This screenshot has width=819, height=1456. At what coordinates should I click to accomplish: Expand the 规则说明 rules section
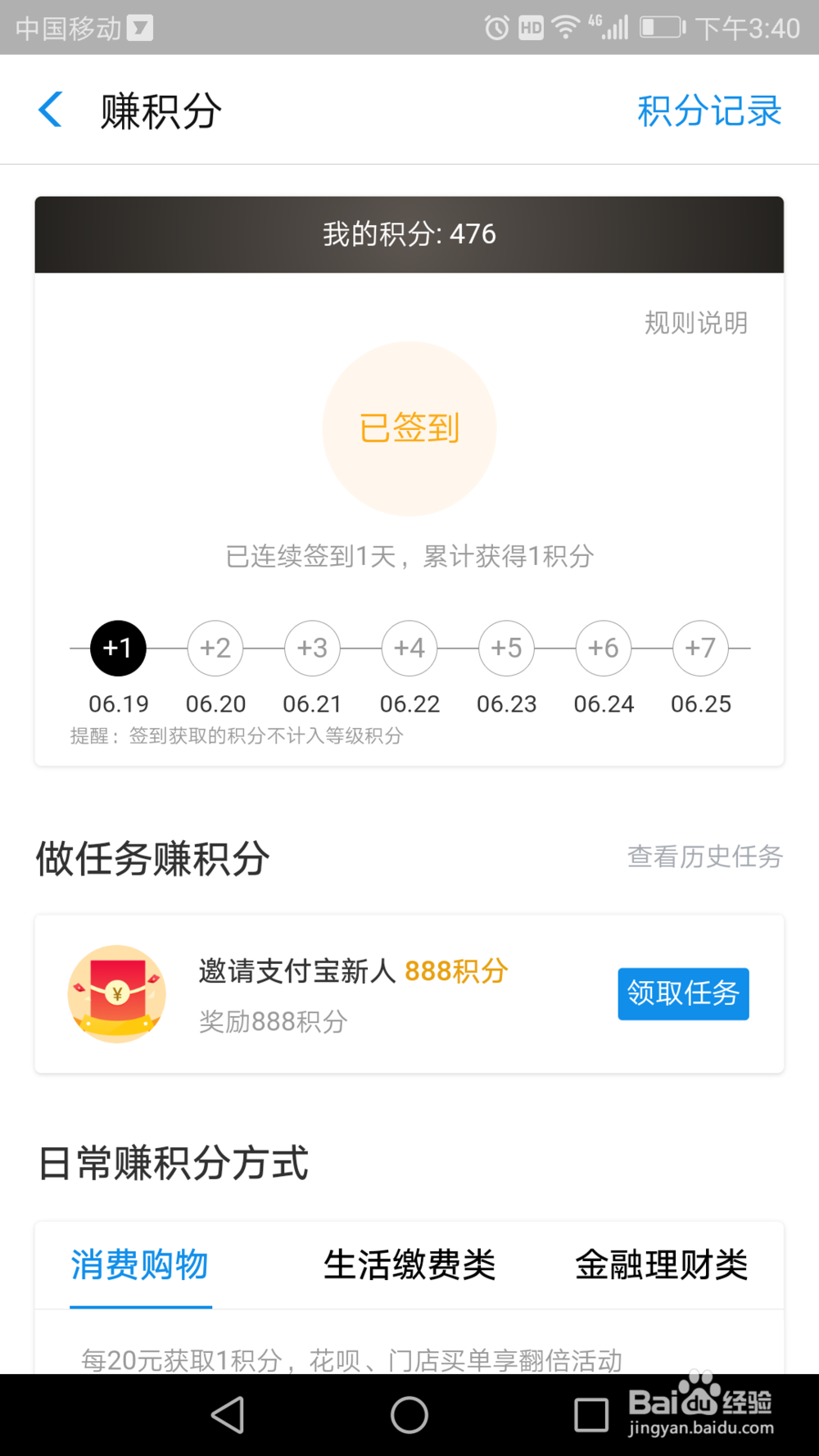pyautogui.click(x=695, y=323)
